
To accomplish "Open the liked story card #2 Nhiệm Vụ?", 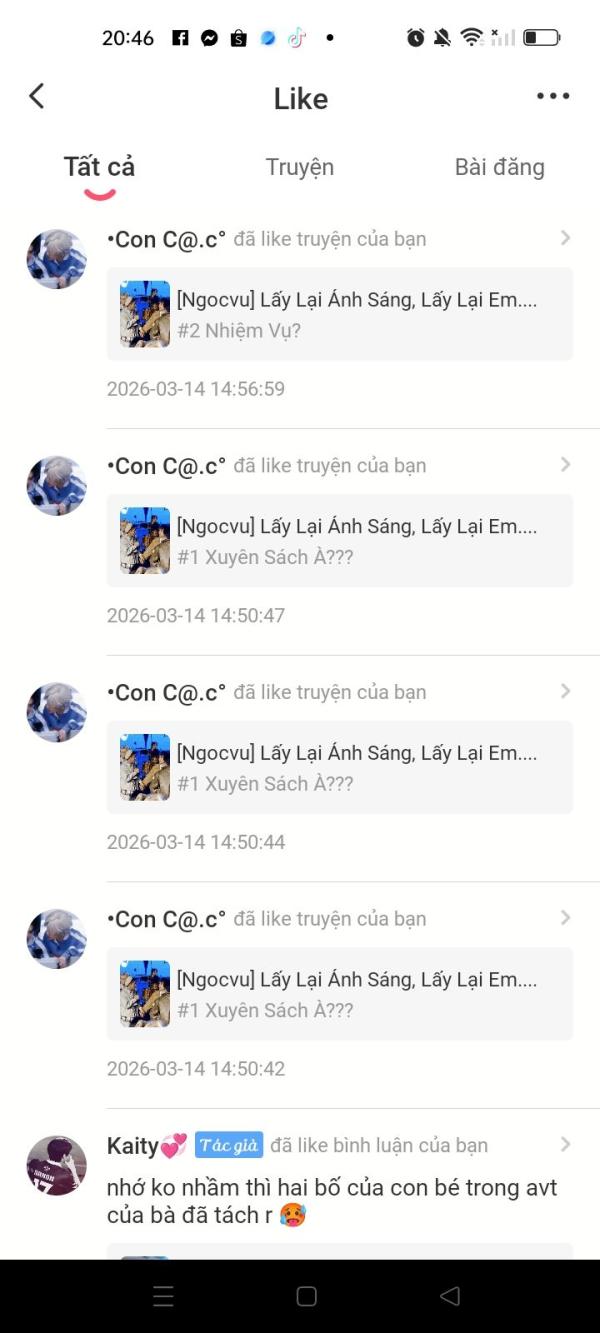I will pyautogui.click(x=339, y=314).
